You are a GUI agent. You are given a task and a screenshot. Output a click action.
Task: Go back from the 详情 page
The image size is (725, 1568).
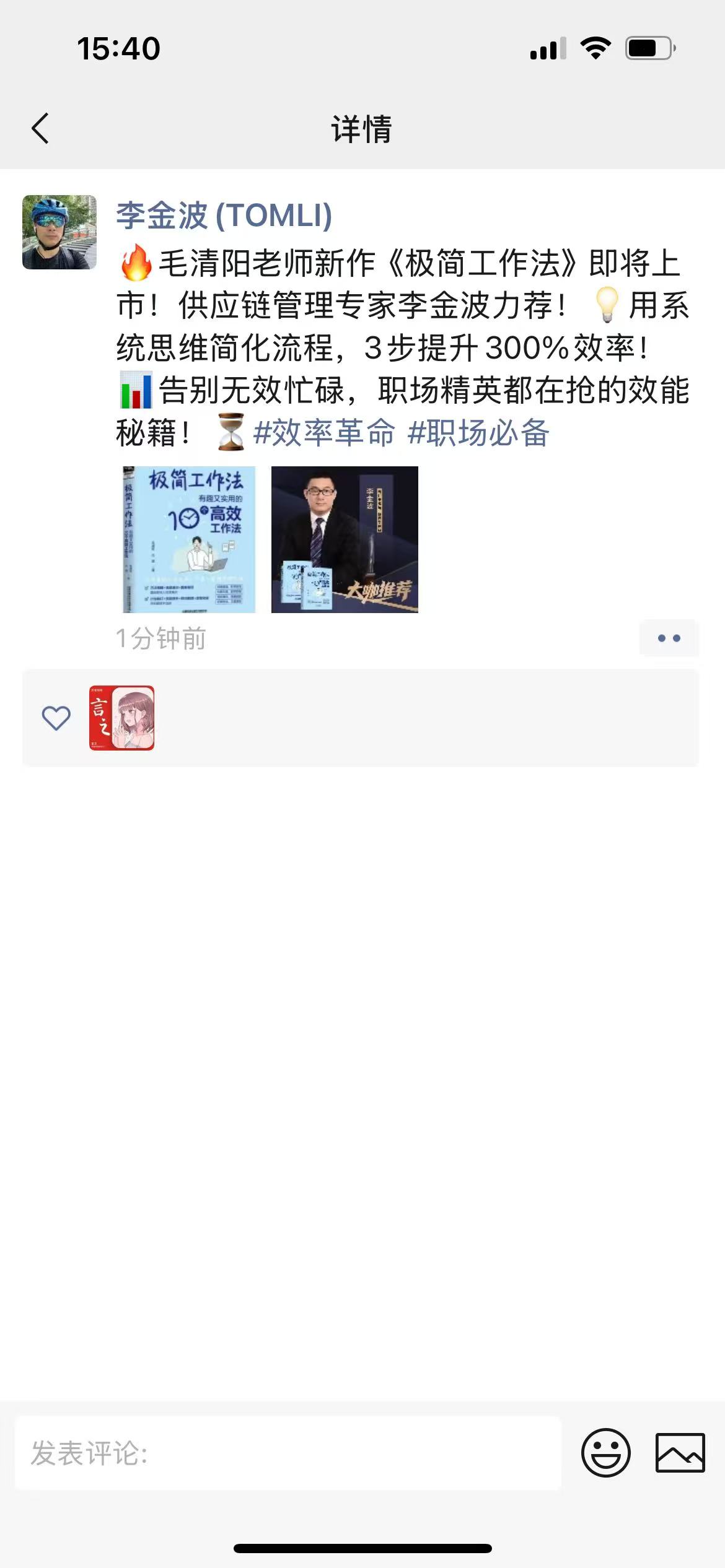40,129
